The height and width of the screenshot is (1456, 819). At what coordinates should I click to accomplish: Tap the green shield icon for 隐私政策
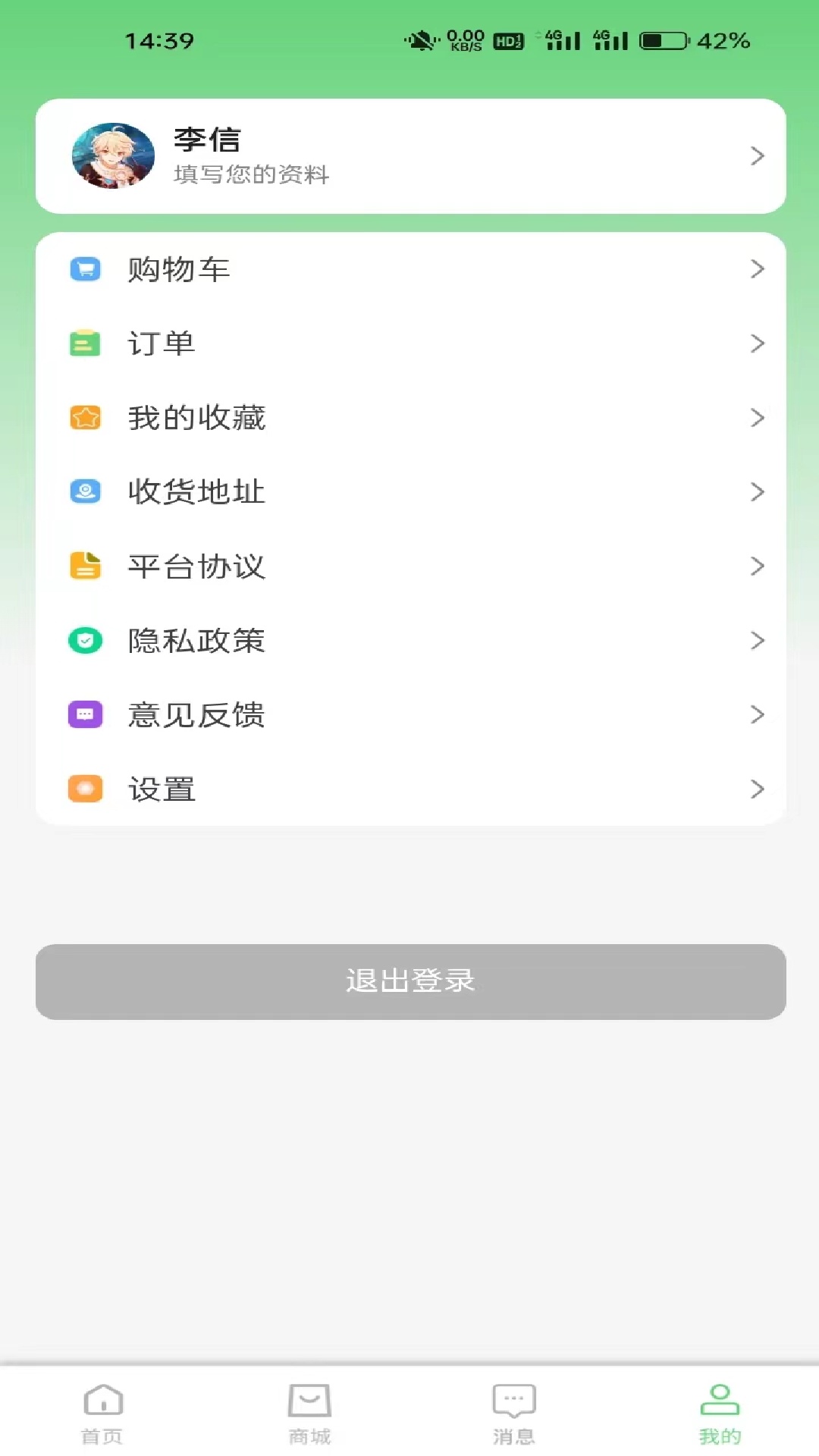coord(86,640)
